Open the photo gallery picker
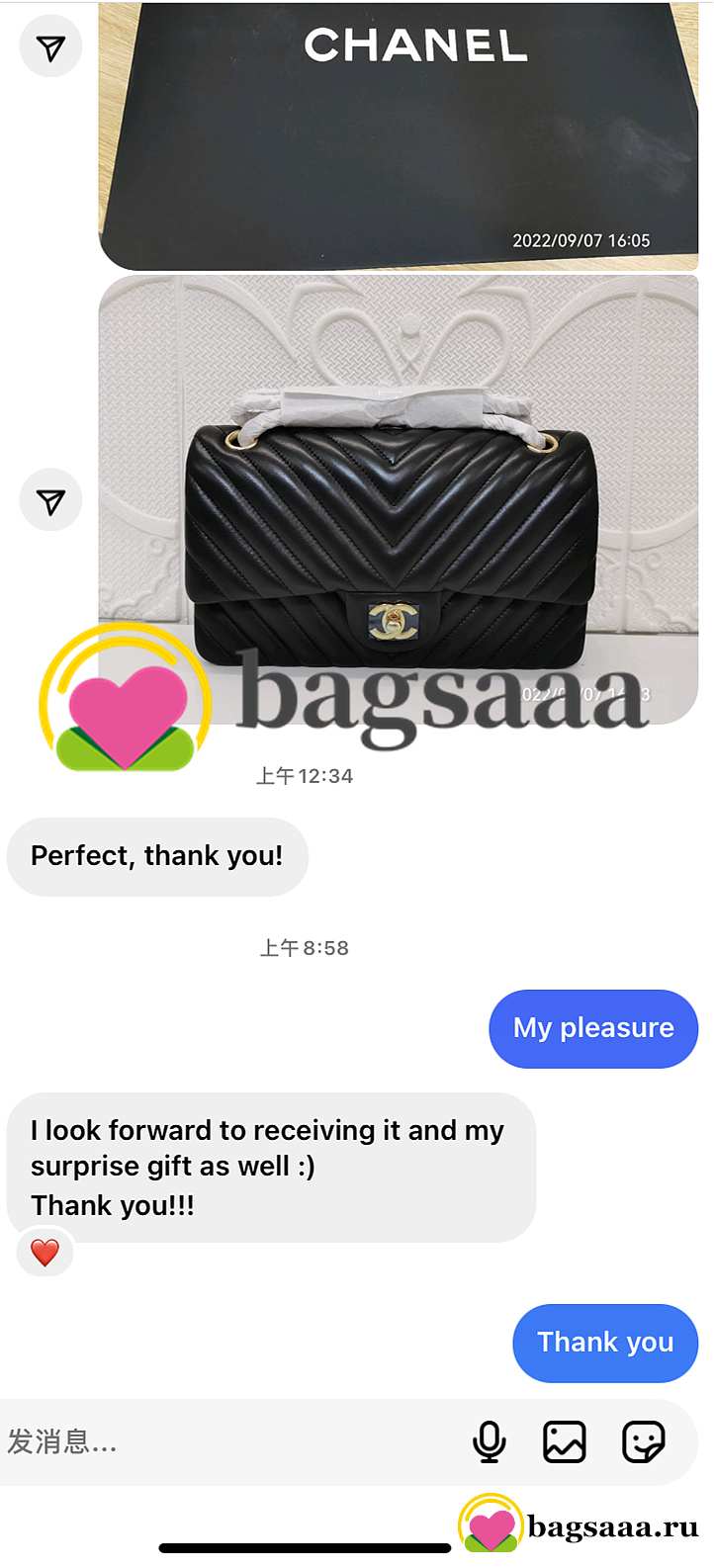Viewport: 714px width, 1568px height. click(x=565, y=1441)
